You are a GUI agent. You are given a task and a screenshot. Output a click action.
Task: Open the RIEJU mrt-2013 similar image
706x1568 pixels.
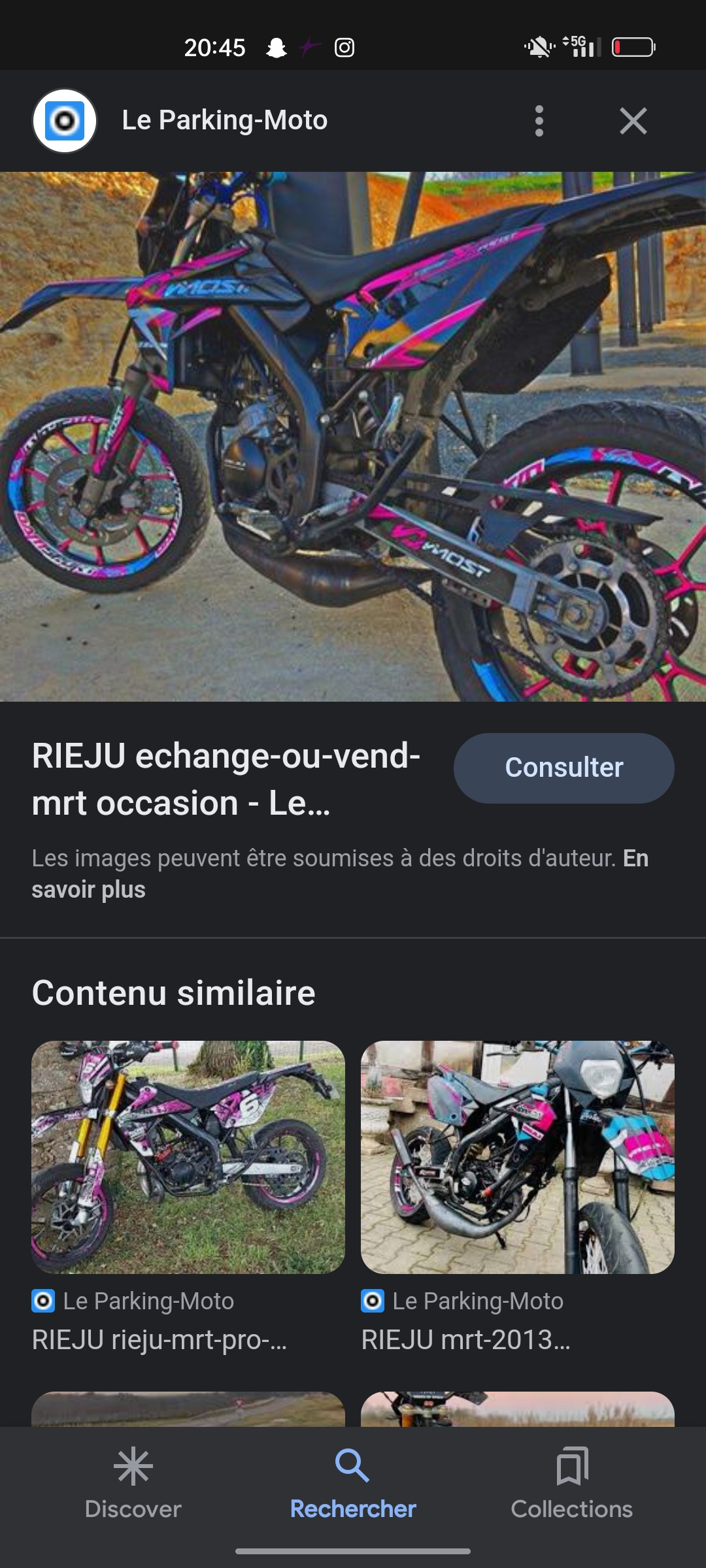click(x=517, y=1156)
